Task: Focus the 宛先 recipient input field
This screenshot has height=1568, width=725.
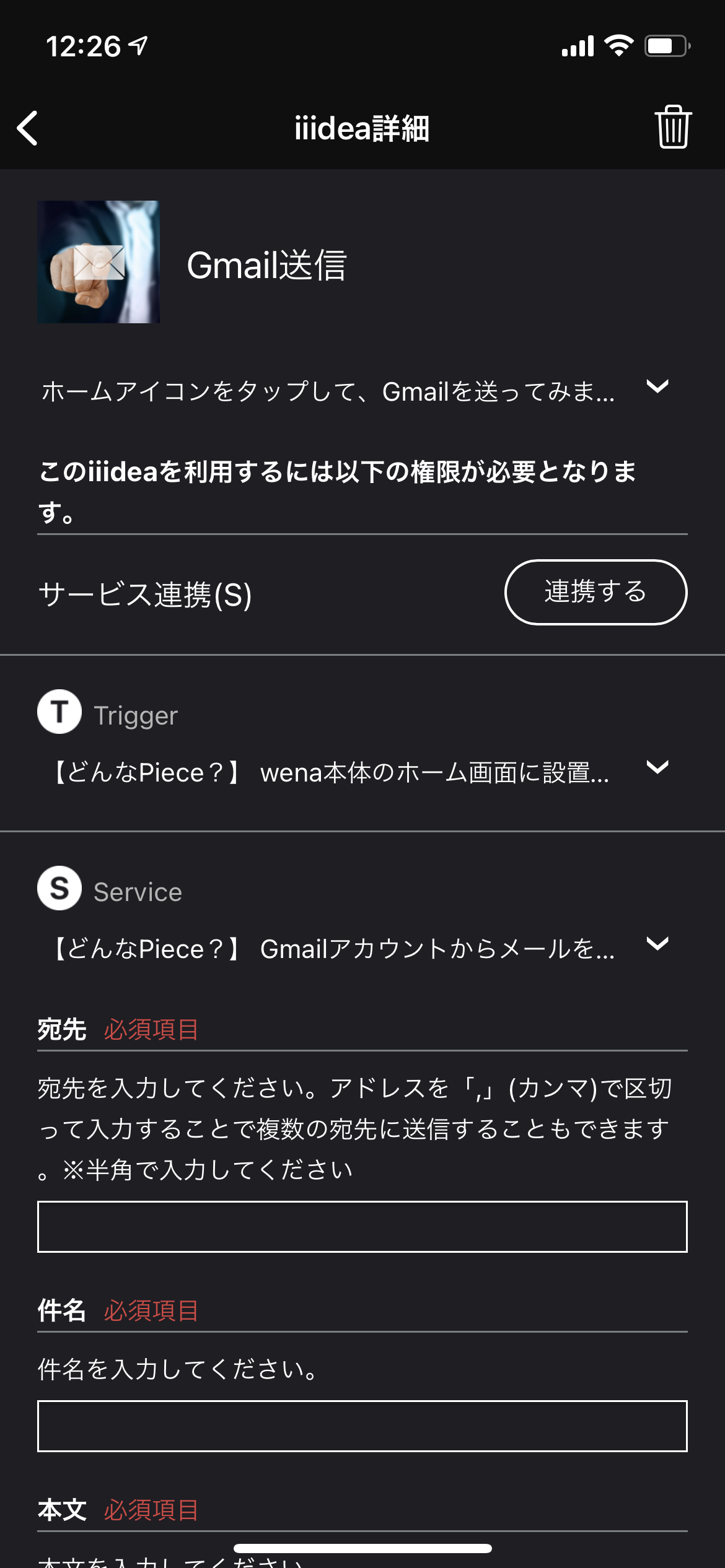Action: [x=362, y=1227]
